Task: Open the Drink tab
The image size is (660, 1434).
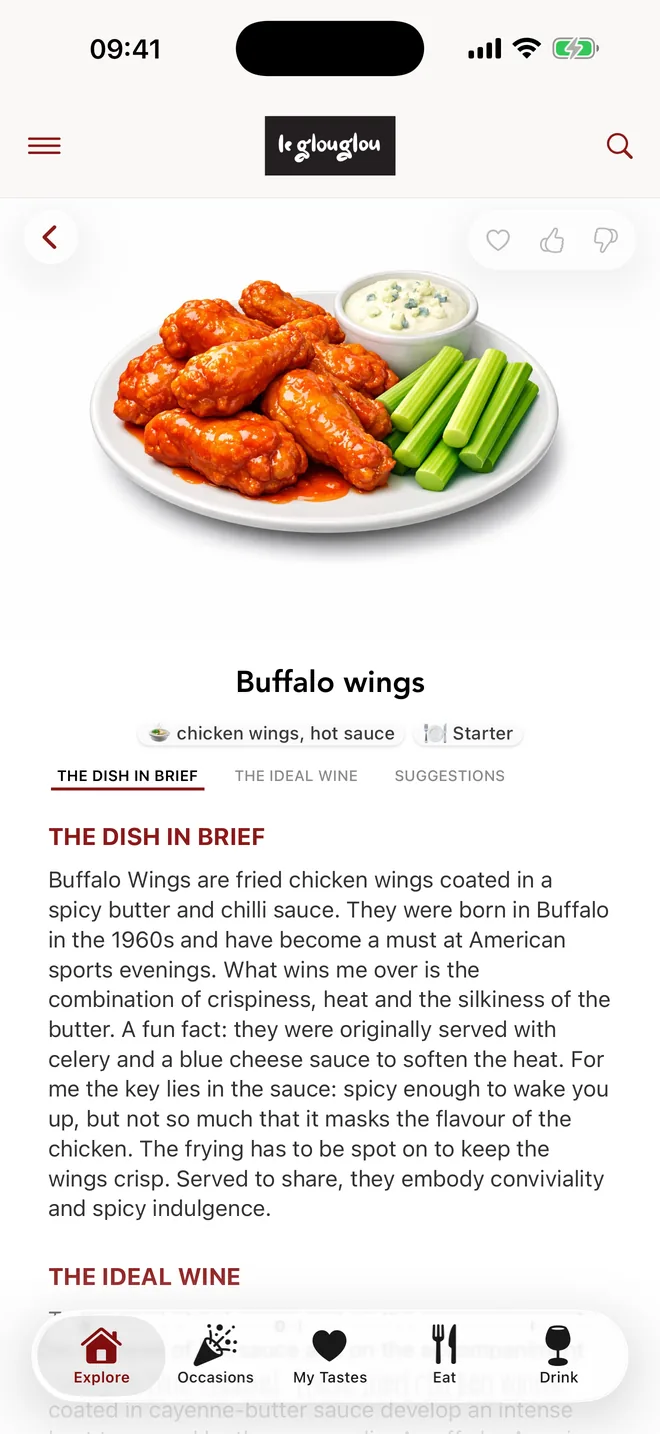Action: click(x=558, y=1356)
